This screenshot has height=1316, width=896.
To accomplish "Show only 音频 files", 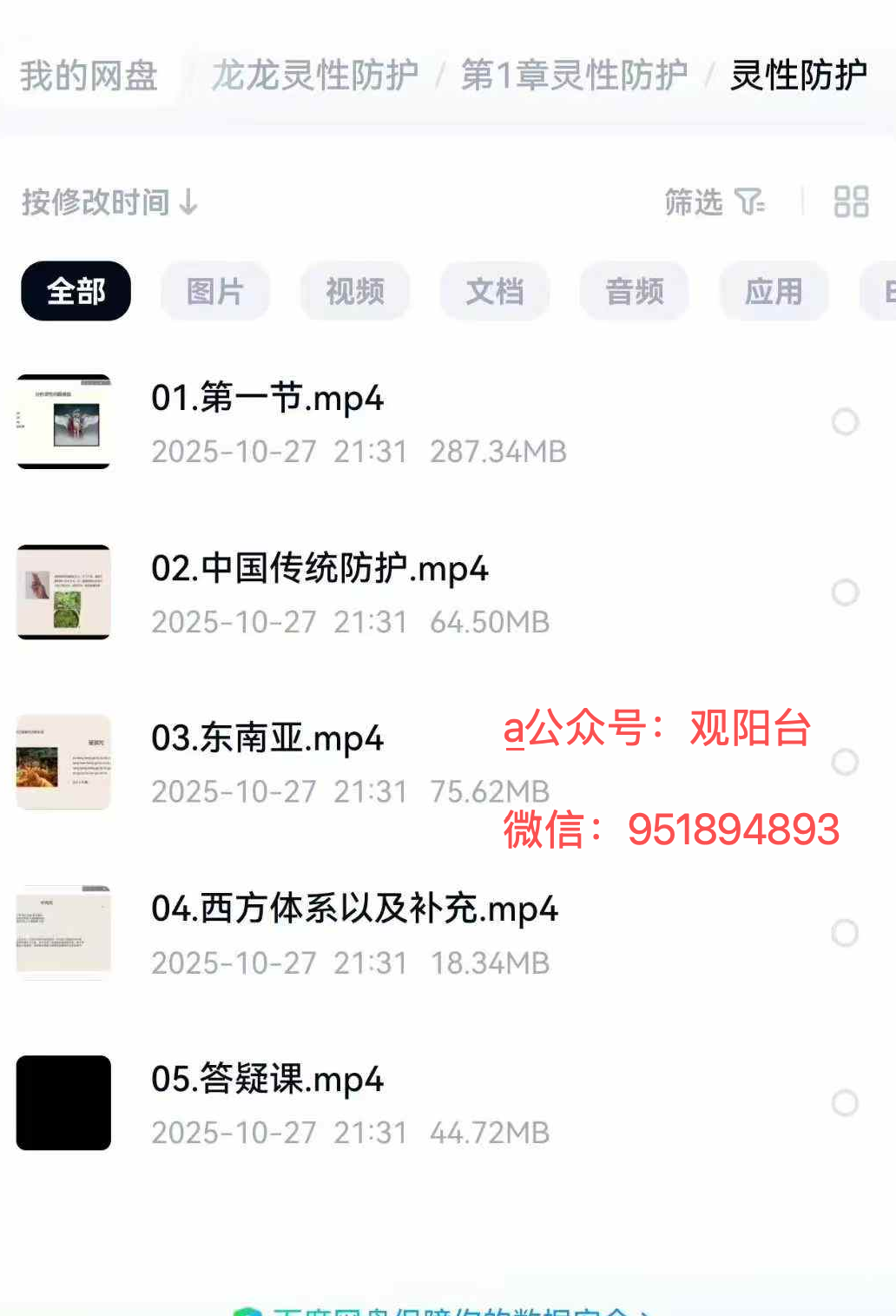I will (635, 291).
